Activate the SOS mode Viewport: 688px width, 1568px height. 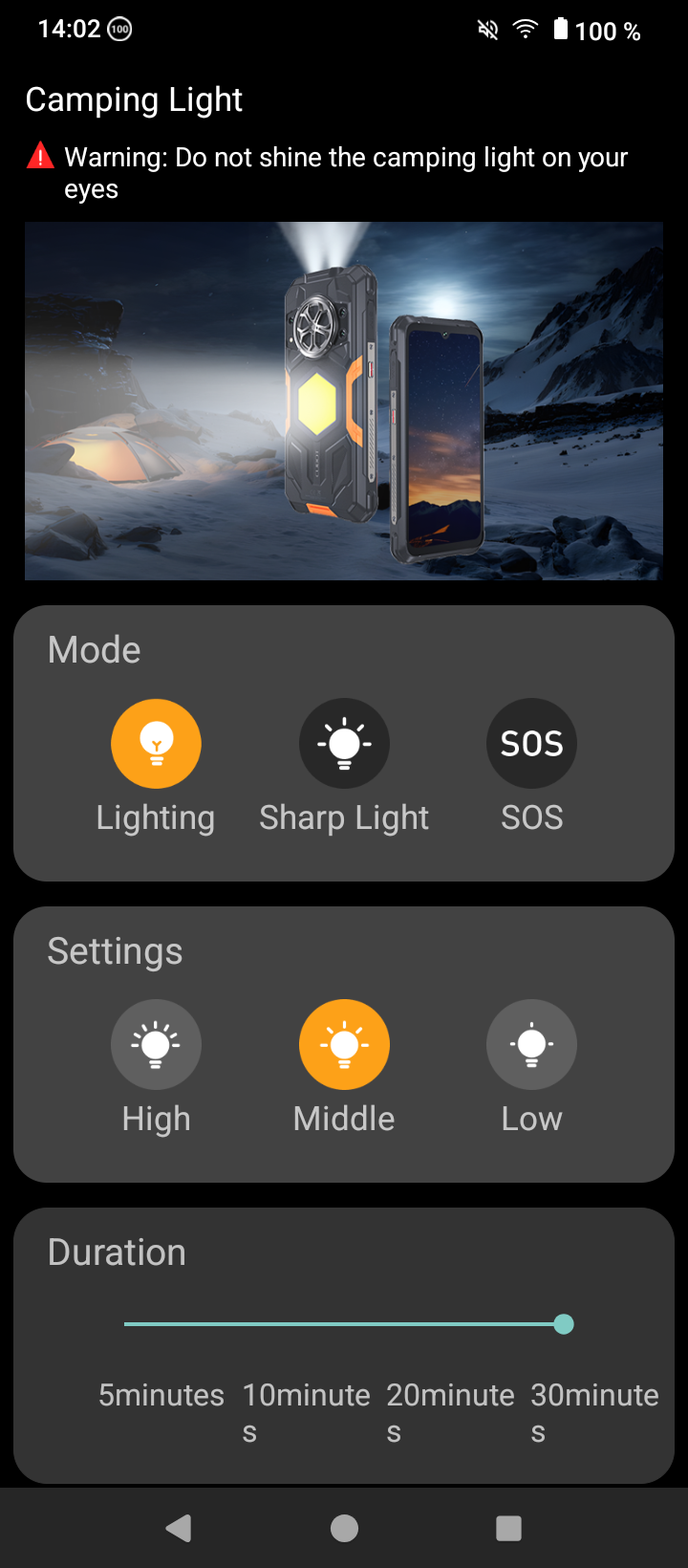[x=531, y=744]
